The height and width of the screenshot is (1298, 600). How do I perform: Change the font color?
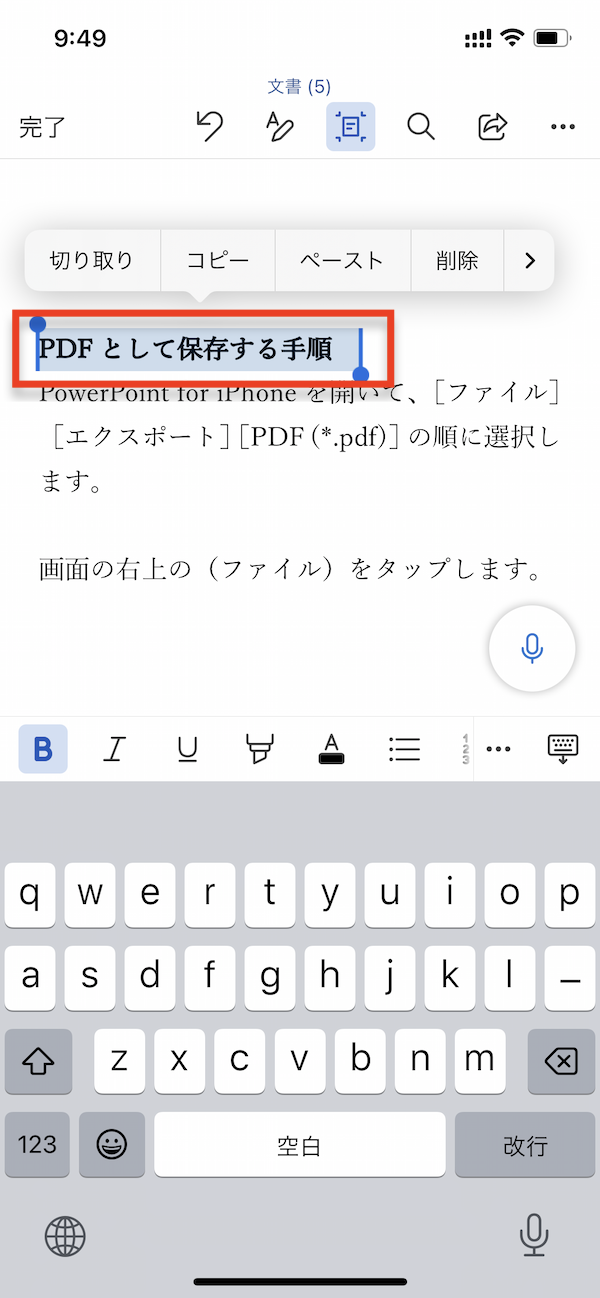click(x=332, y=749)
